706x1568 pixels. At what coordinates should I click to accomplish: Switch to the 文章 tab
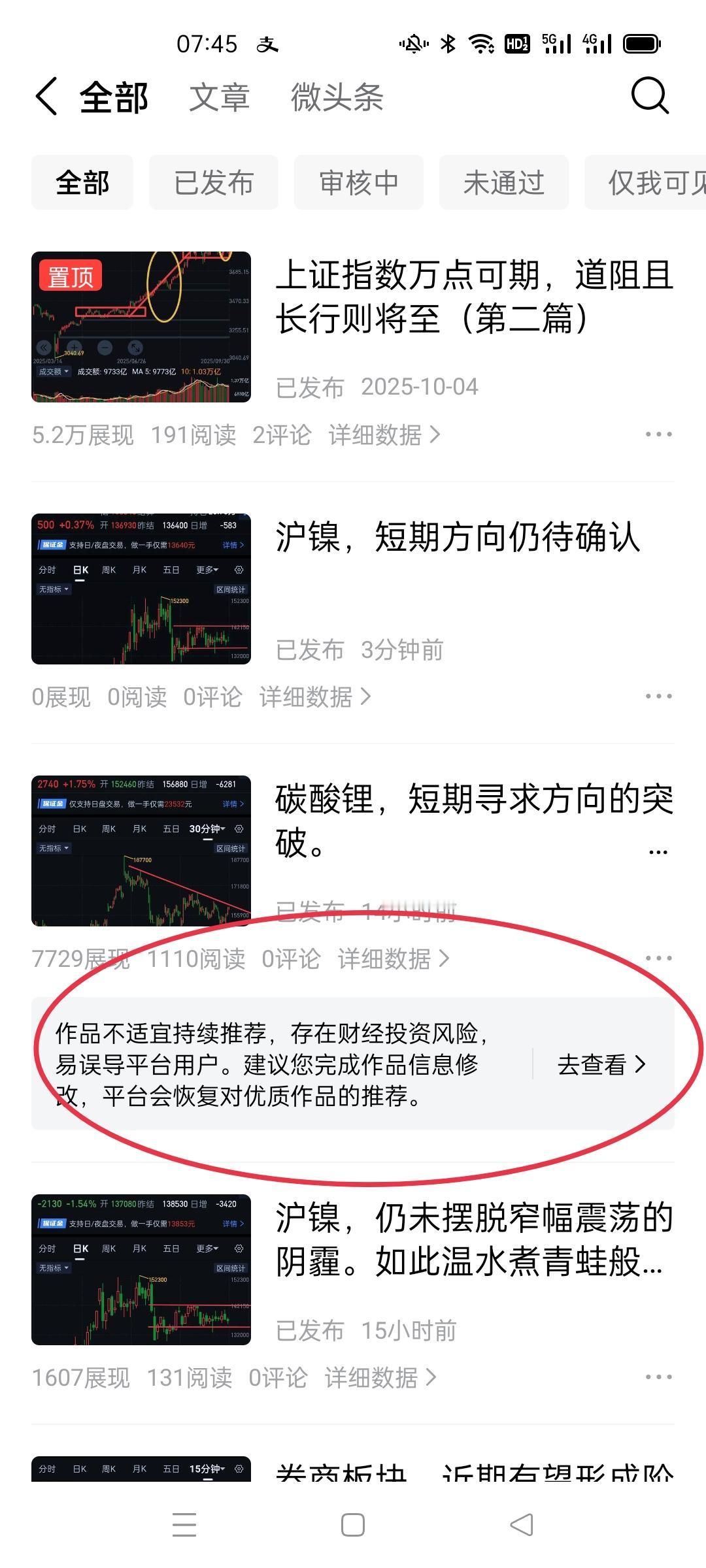click(x=219, y=97)
